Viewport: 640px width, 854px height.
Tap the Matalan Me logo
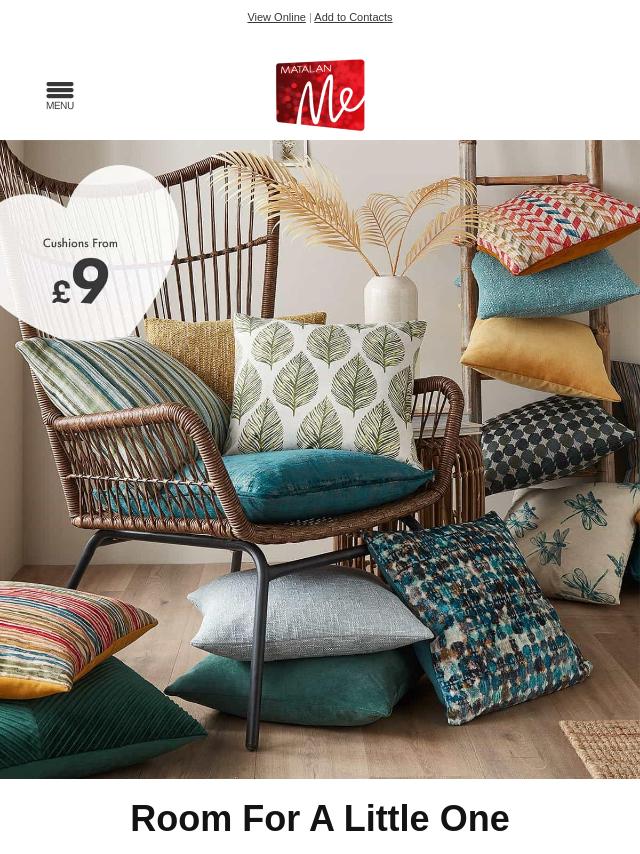(x=320, y=95)
